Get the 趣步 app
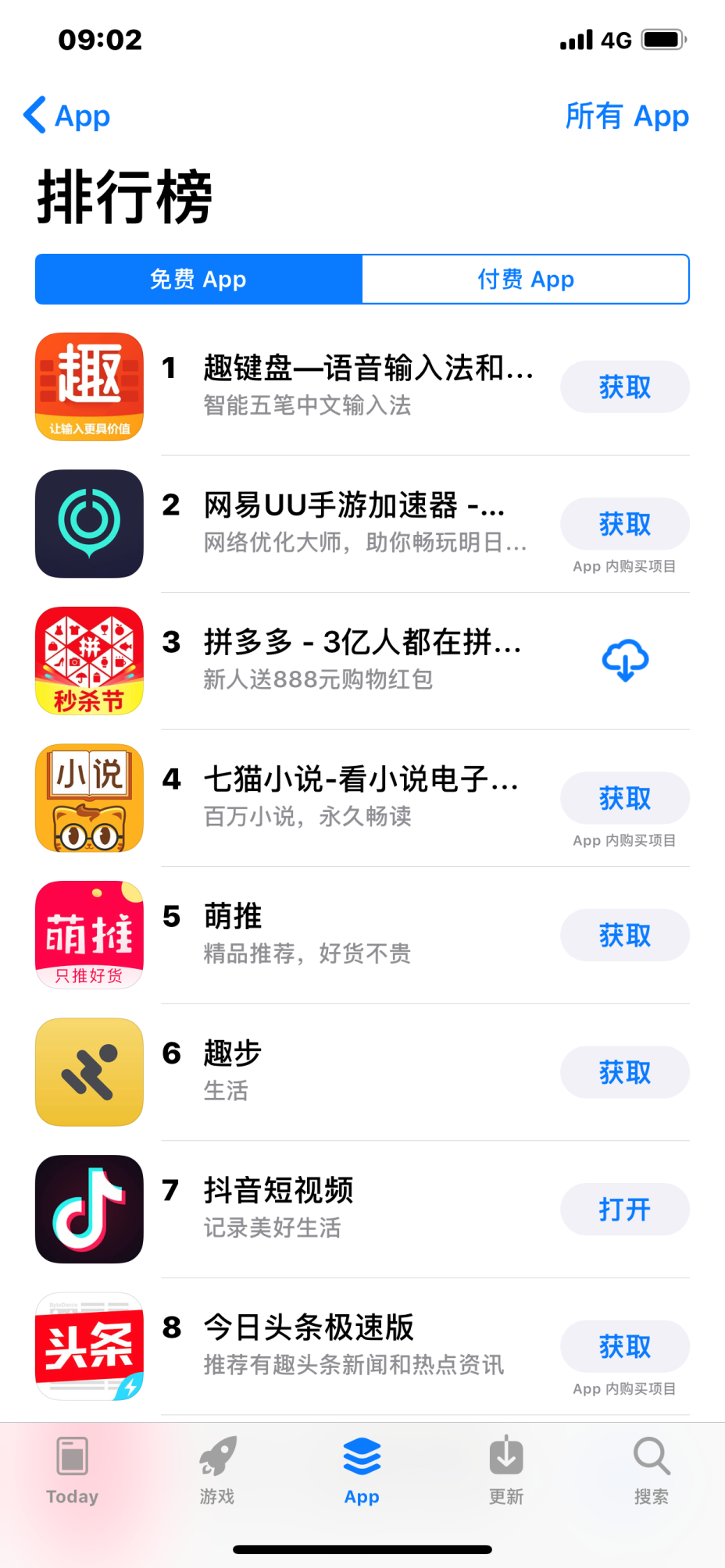 point(624,1072)
